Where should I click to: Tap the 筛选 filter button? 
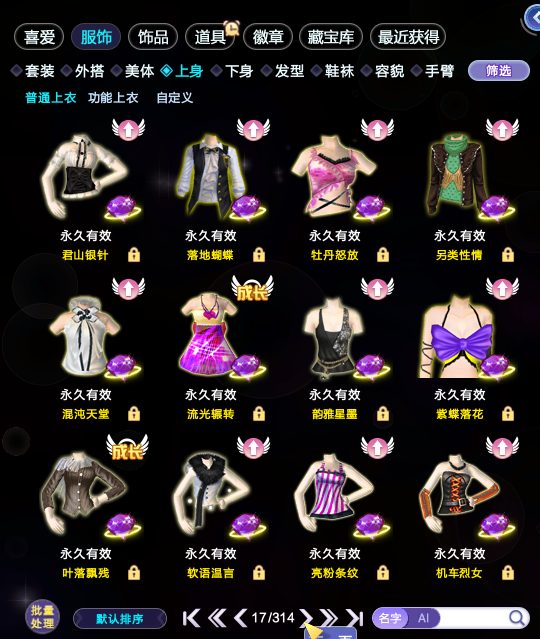click(x=499, y=71)
